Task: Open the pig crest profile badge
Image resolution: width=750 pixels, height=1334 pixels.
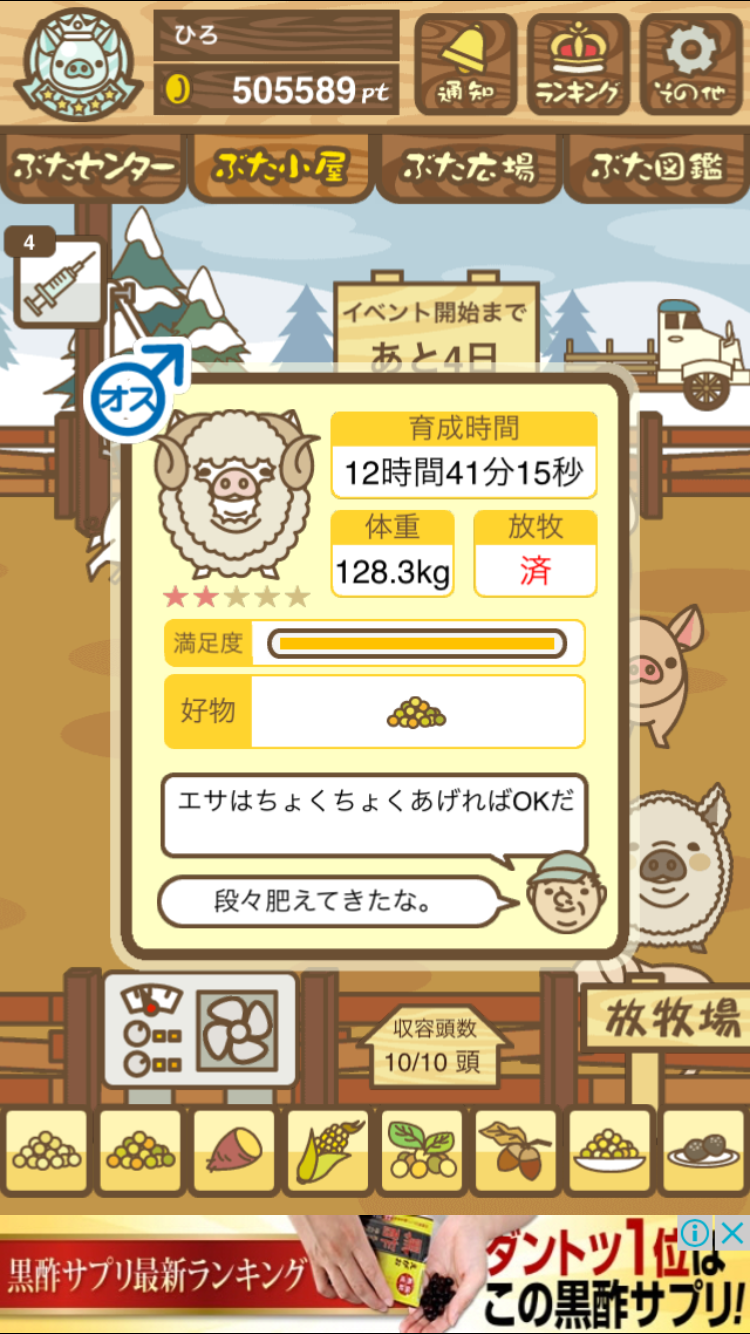Action: point(80,64)
